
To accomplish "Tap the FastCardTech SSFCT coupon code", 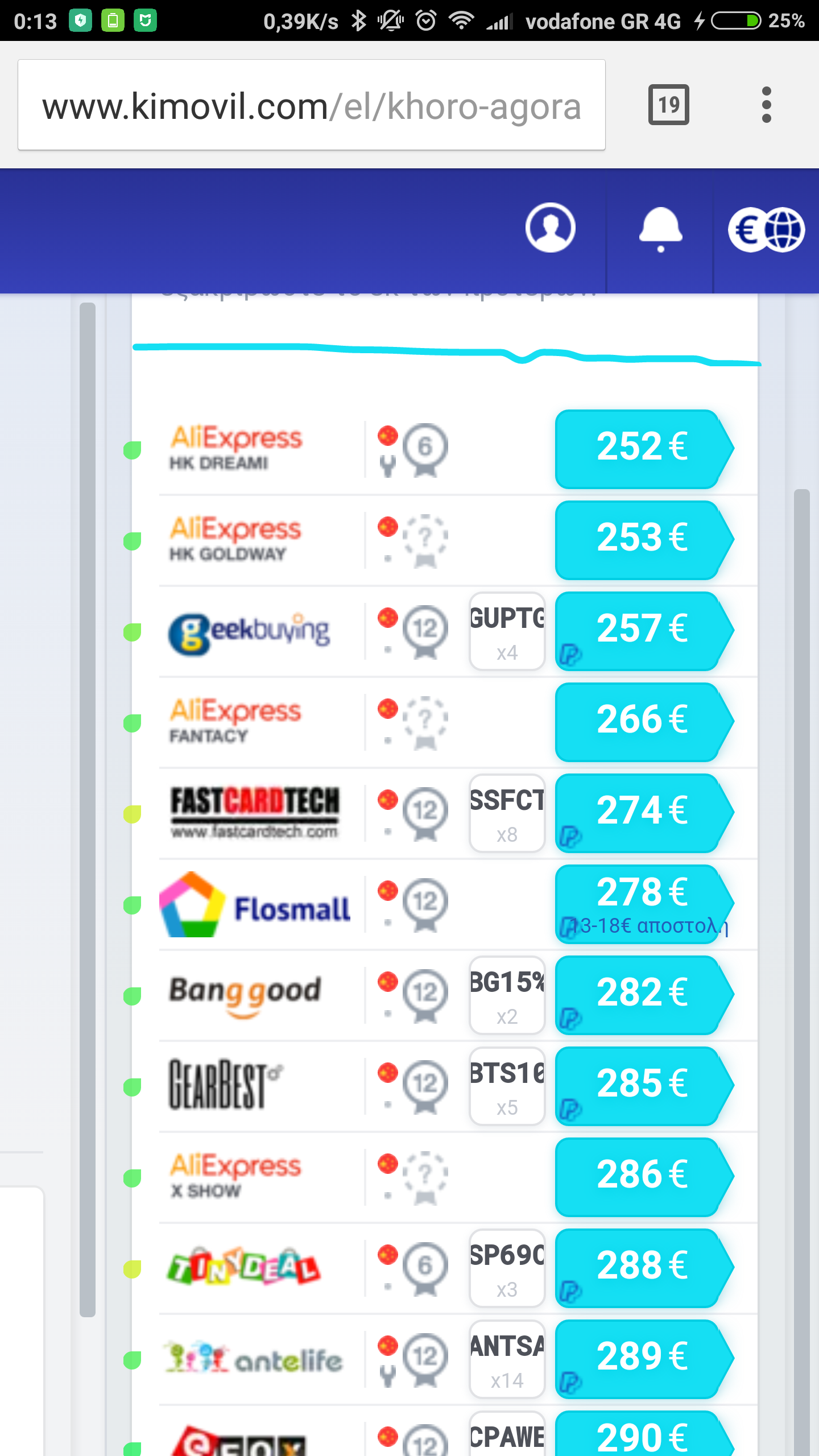I will pos(507,813).
